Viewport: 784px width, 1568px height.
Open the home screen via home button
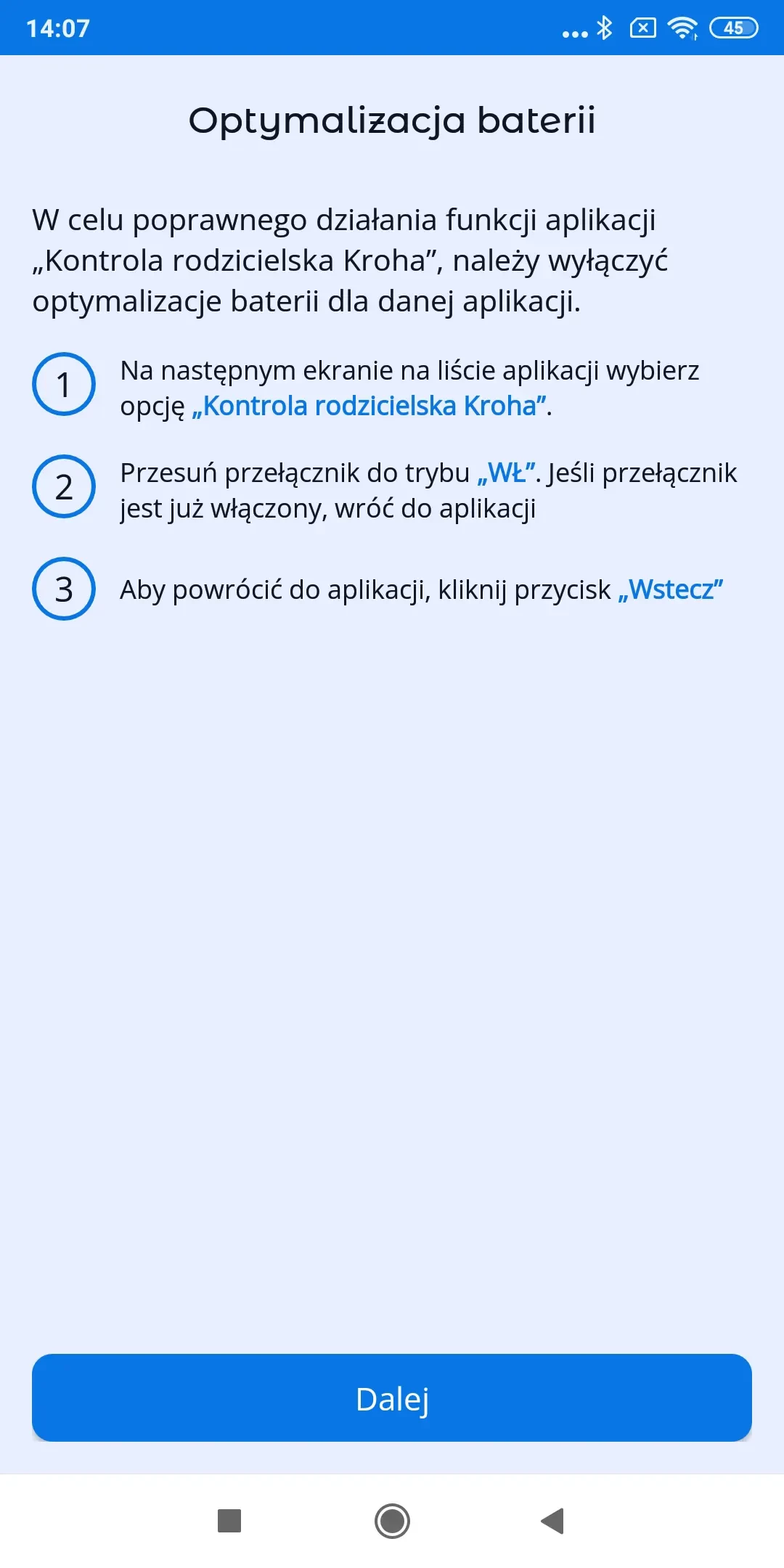tap(392, 1521)
